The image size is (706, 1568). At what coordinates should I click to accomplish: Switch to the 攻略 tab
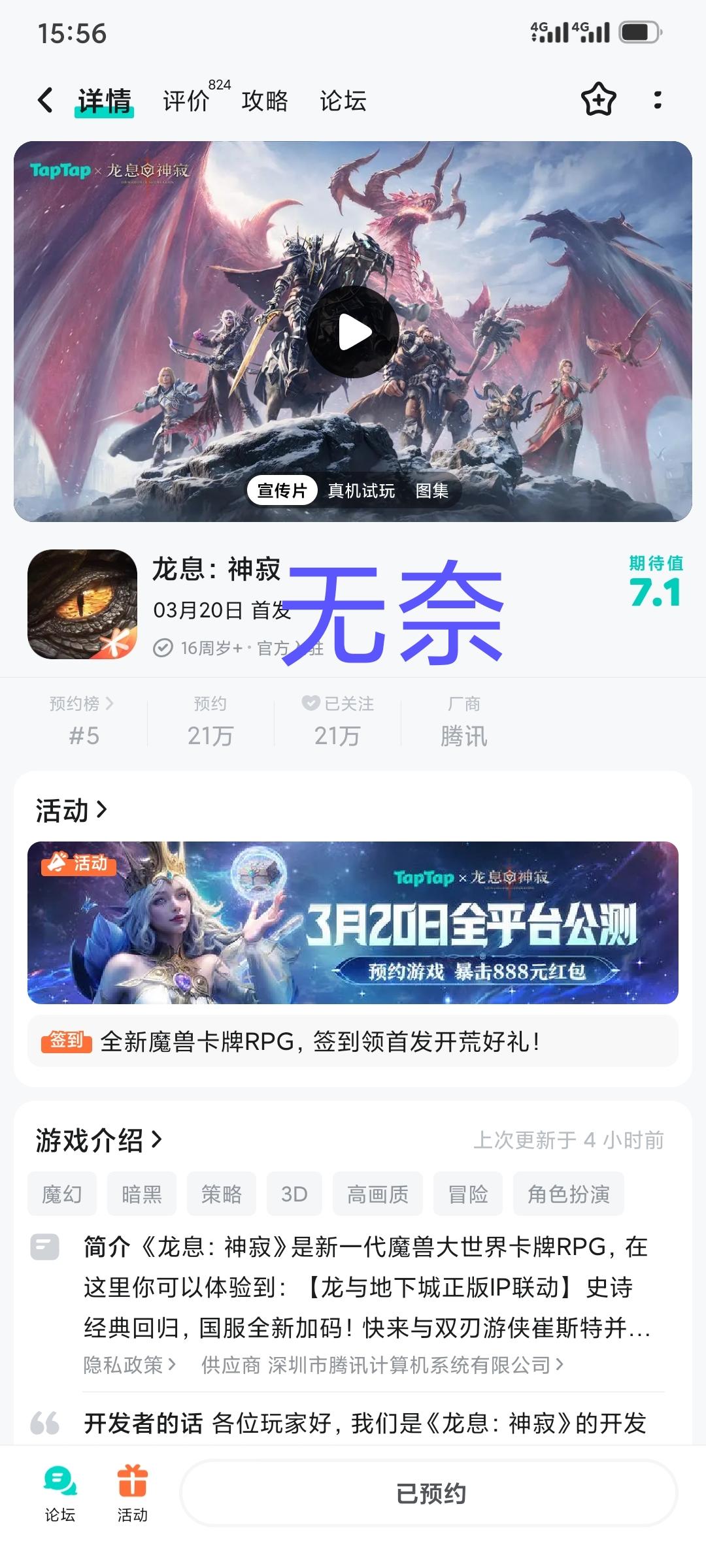point(265,101)
